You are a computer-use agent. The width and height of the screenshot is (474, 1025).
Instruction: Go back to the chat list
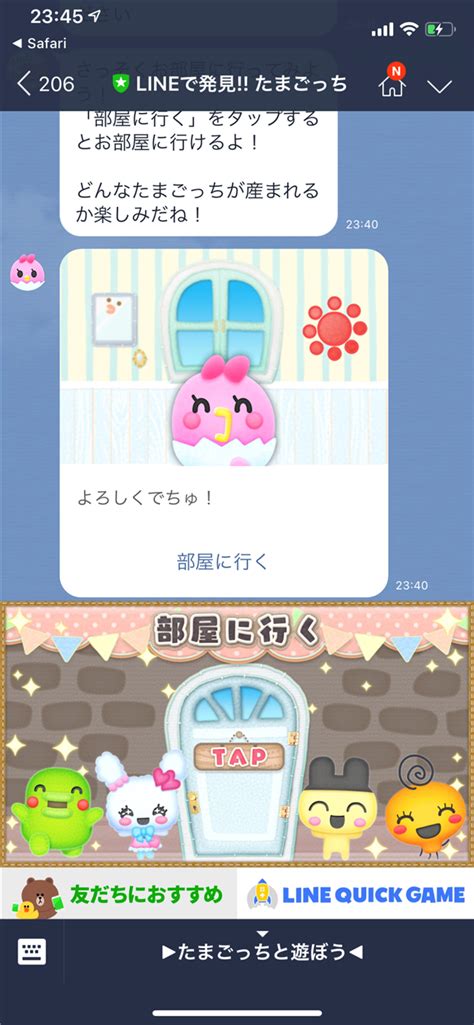tap(44, 84)
